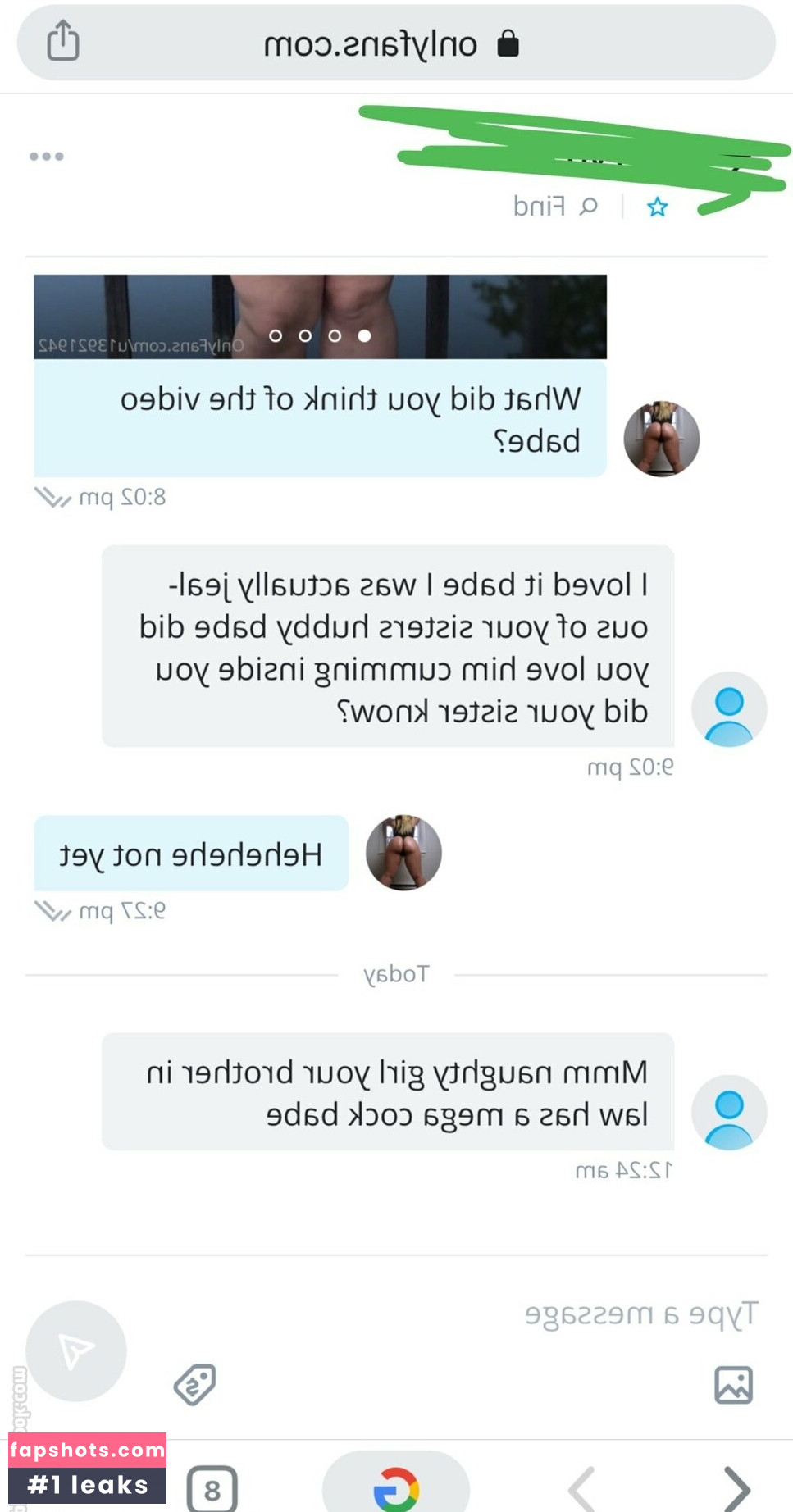Tap the share icon in the address bar
This screenshot has height=1512, width=793.
click(x=63, y=41)
